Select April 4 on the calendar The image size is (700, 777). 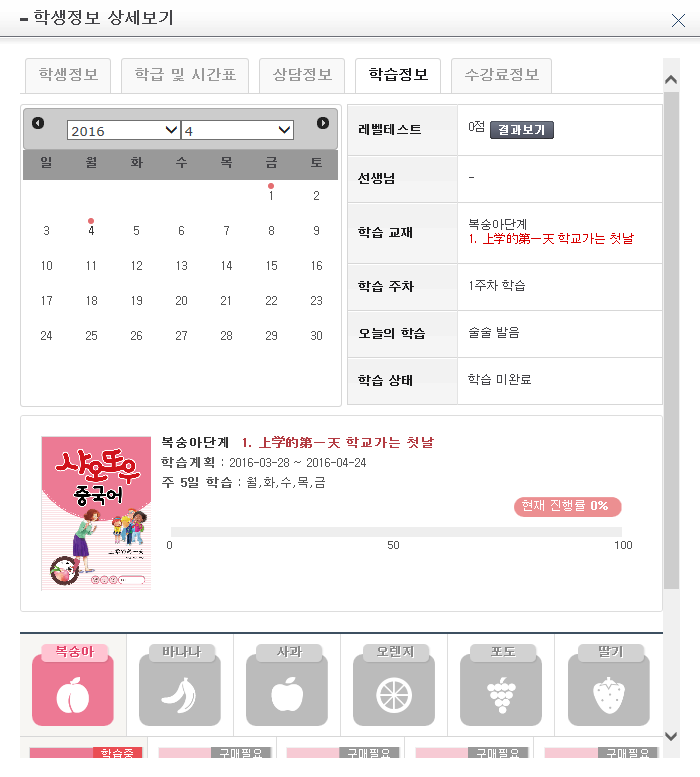(91, 231)
